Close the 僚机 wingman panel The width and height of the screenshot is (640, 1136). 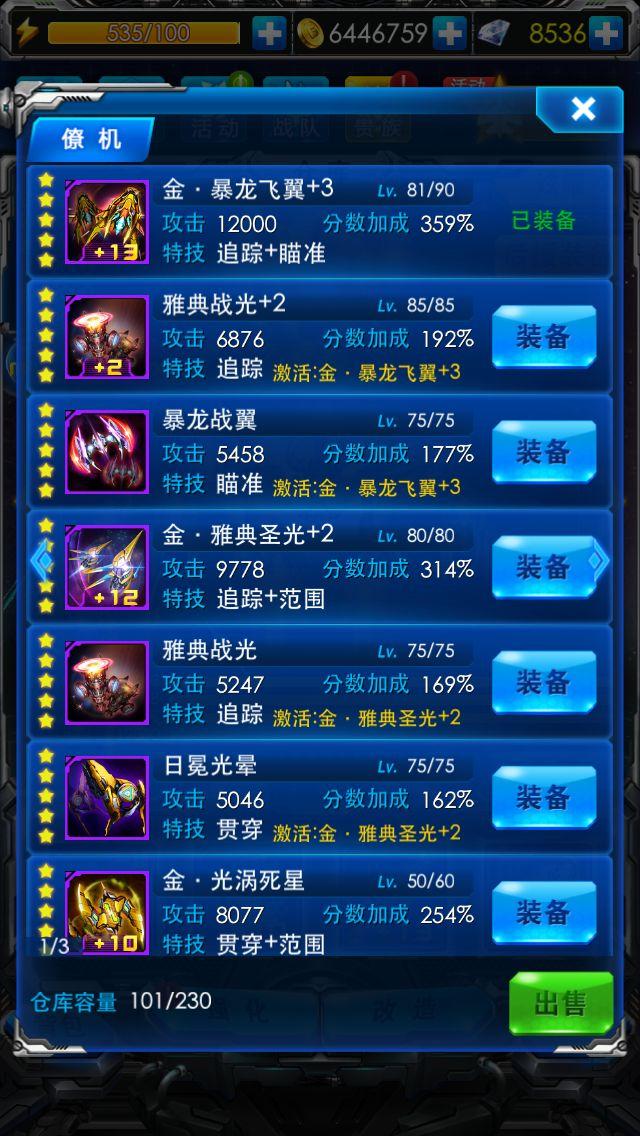coord(582,108)
